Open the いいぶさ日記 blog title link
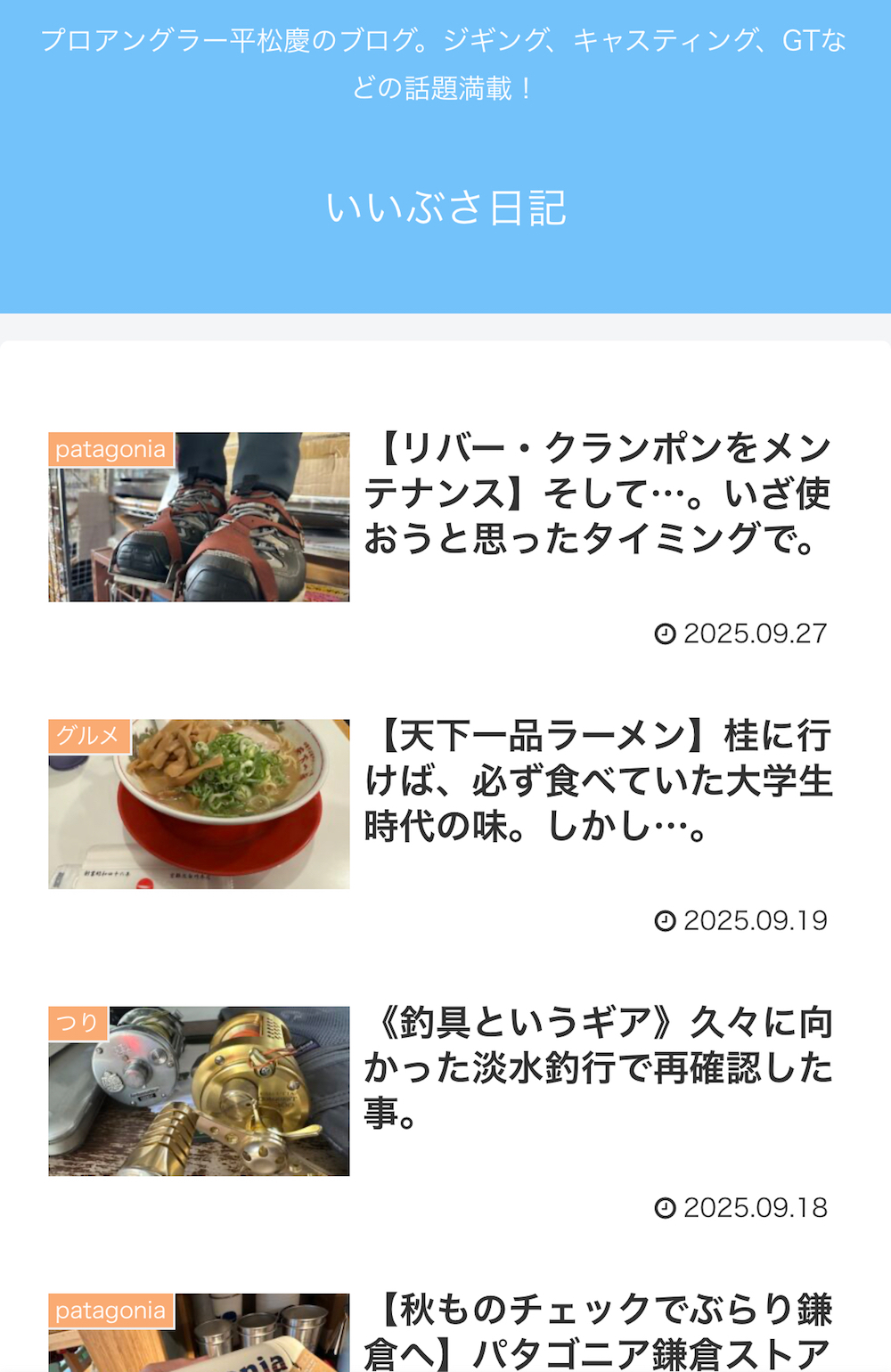 click(x=445, y=208)
